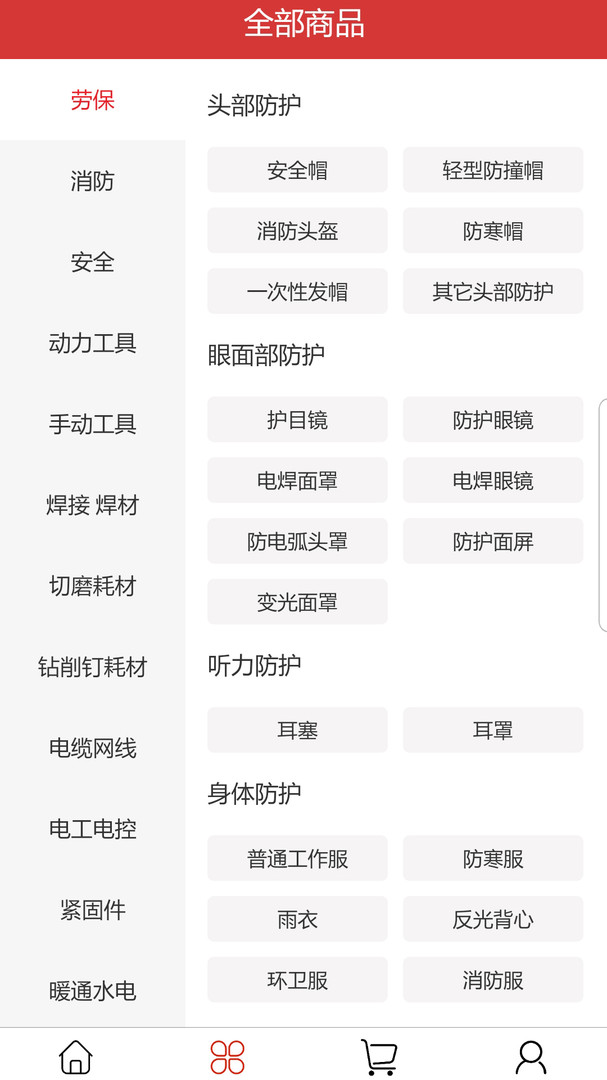Browse 消防头盔 items
The width and height of the screenshot is (607, 1080).
[298, 230]
